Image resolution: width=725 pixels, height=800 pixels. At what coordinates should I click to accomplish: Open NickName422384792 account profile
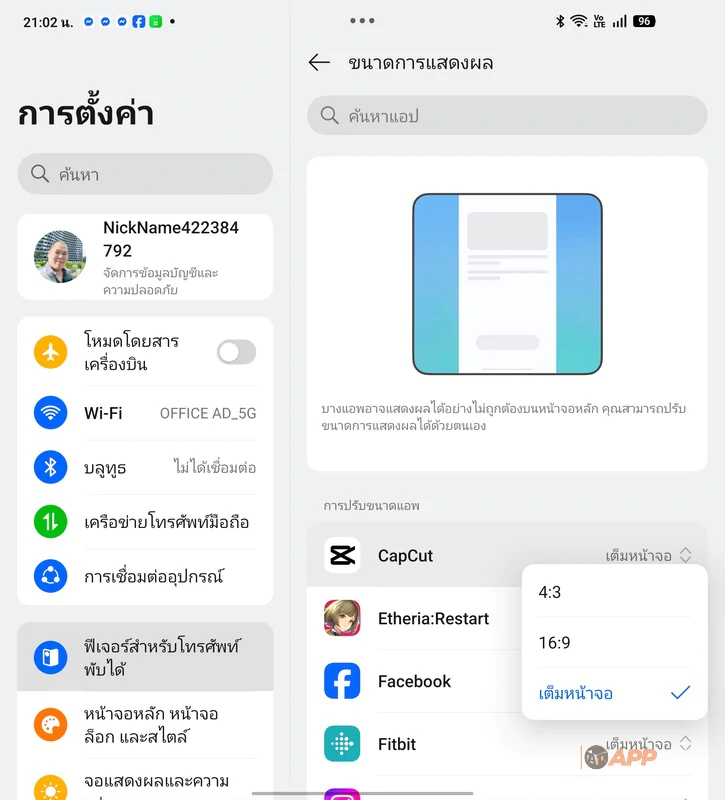(x=145, y=257)
